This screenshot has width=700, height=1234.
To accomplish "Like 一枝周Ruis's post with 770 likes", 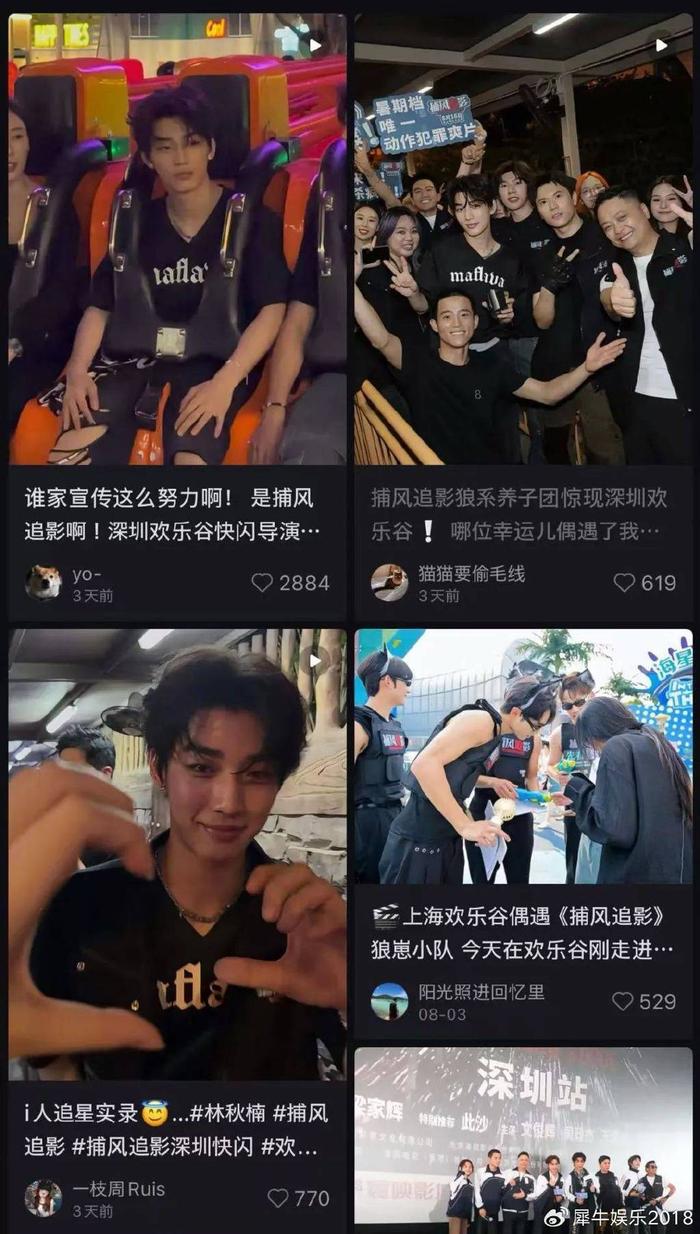I will coord(279,1197).
